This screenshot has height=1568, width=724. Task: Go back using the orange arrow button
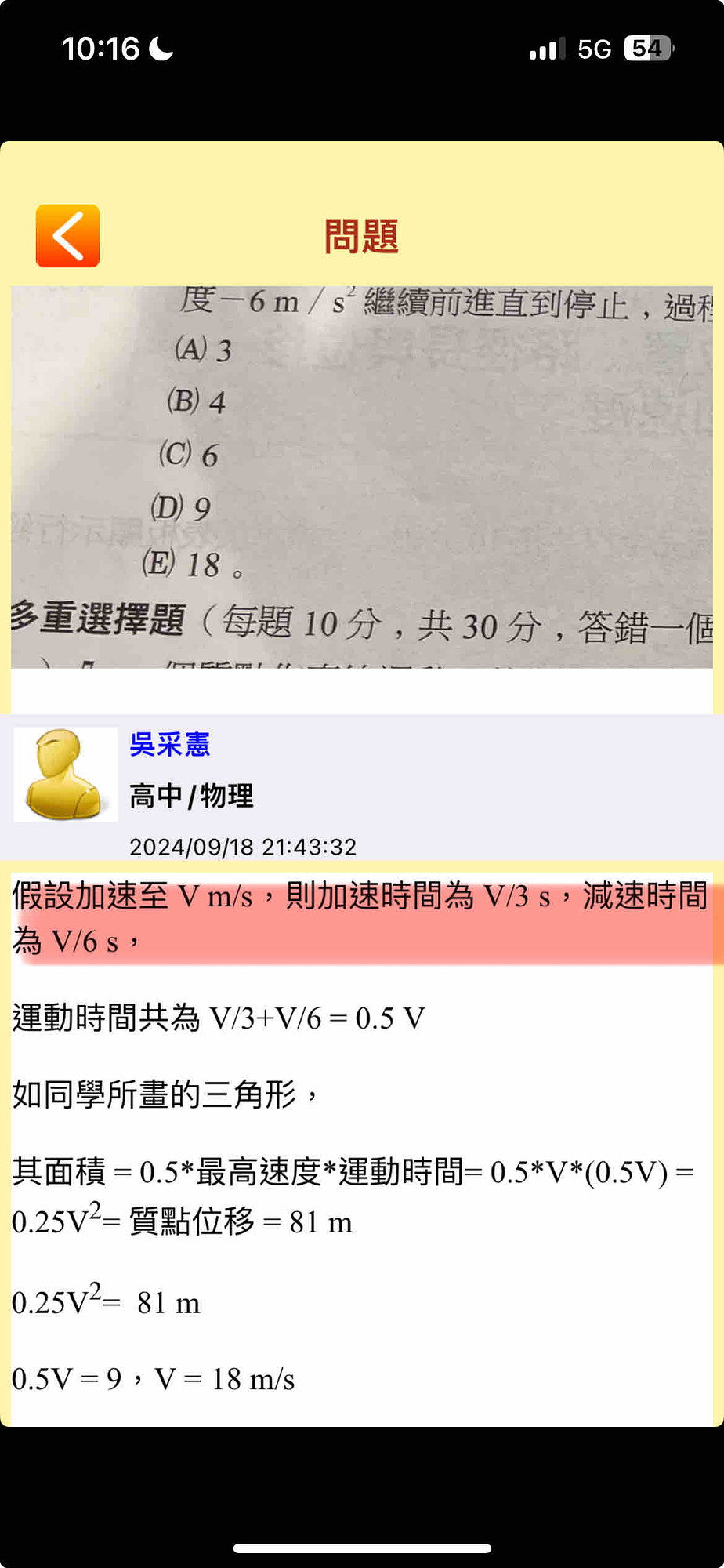tap(67, 236)
